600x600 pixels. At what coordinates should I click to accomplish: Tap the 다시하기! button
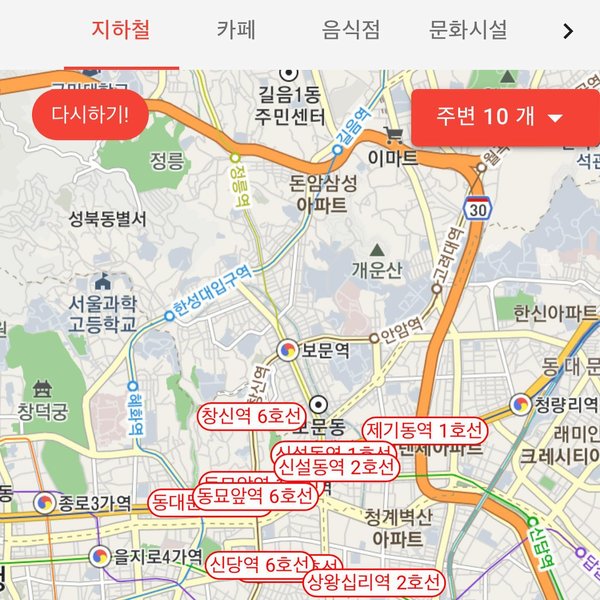coord(90,116)
